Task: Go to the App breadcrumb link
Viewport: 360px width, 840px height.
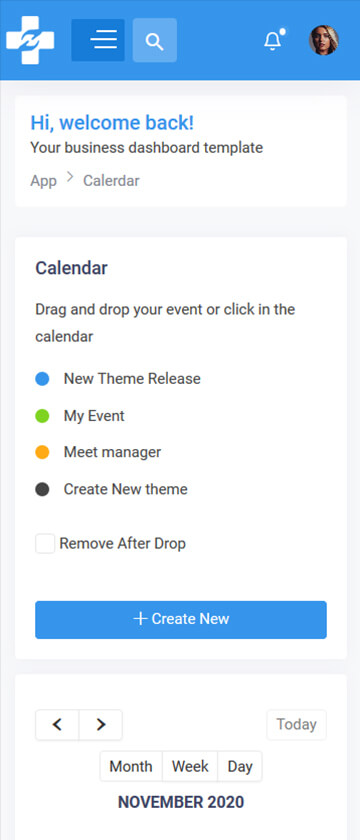Action: [x=43, y=181]
